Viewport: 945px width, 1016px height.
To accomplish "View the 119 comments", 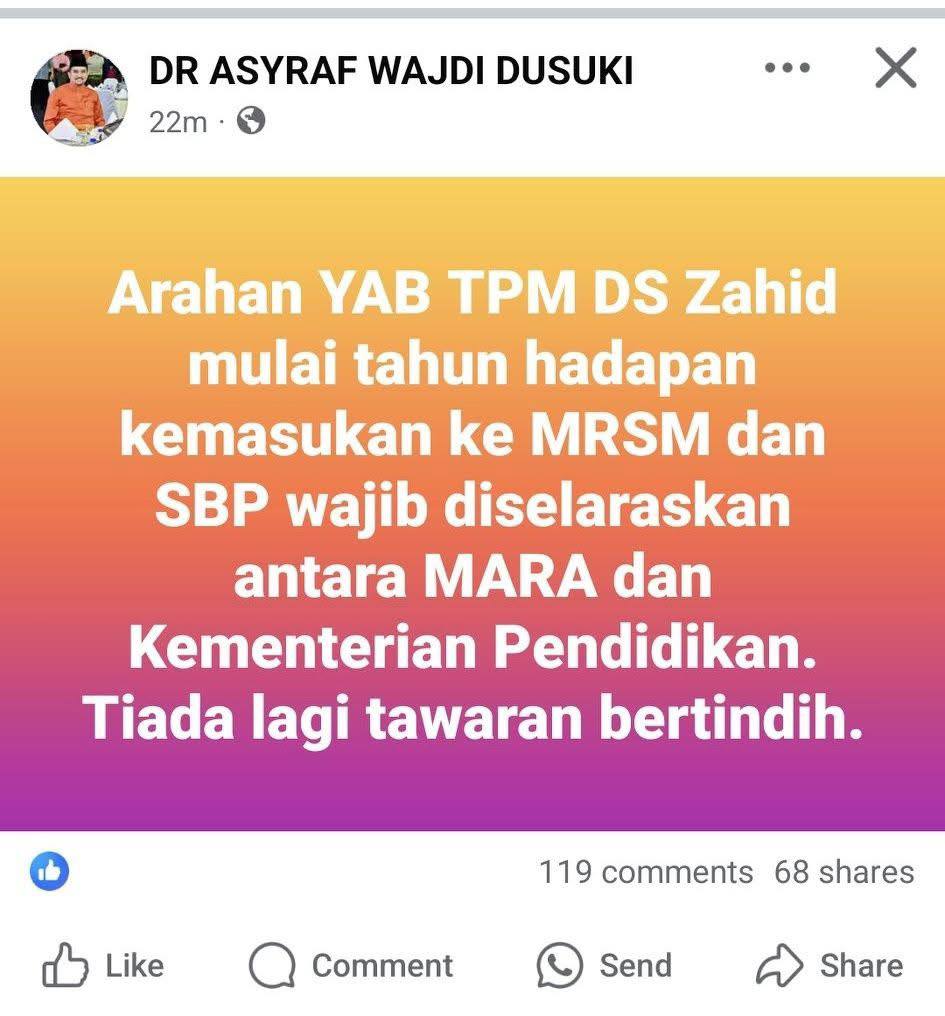I will coord(646,872).
